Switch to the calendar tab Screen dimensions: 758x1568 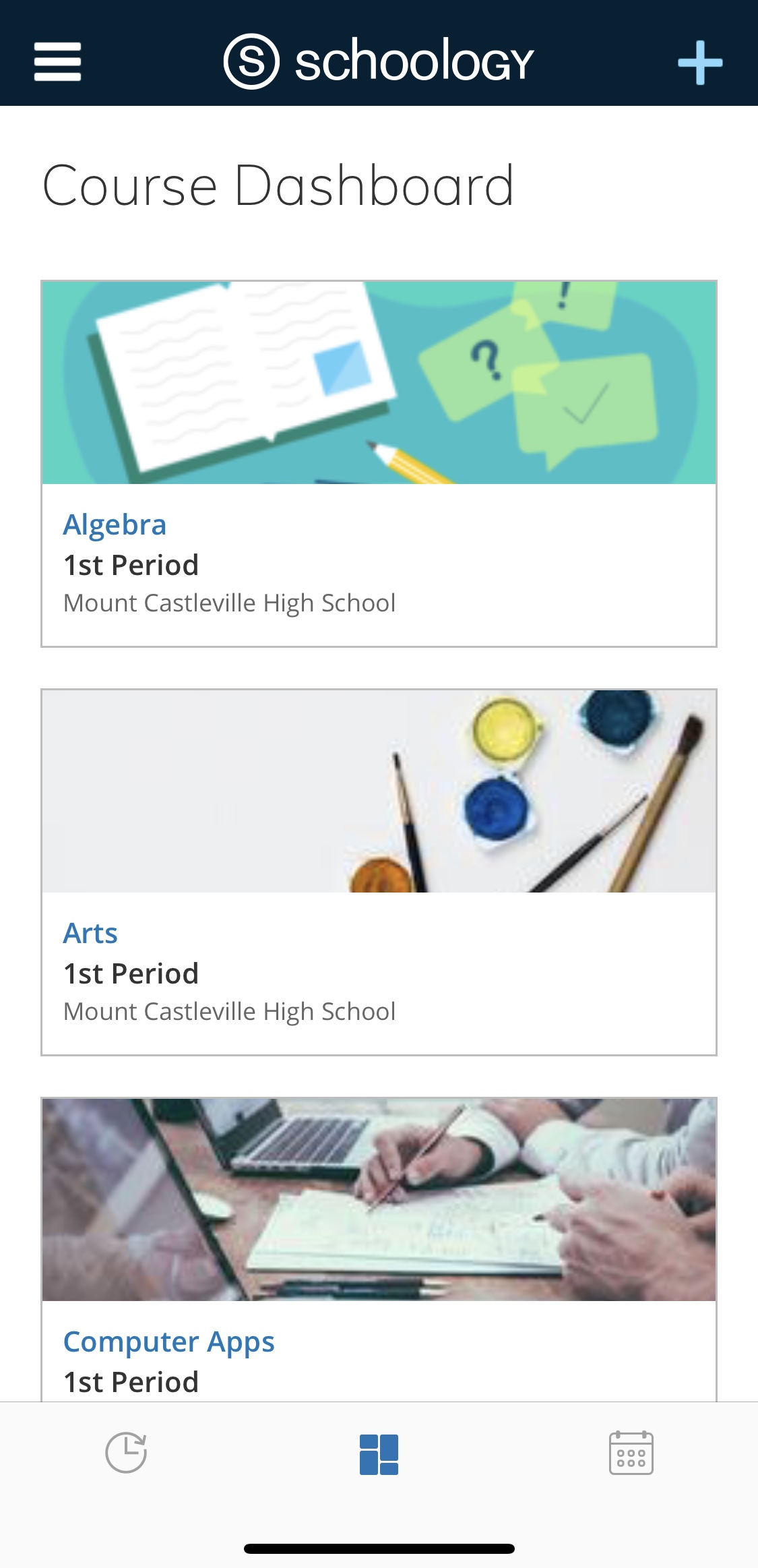click(631, 1453)
